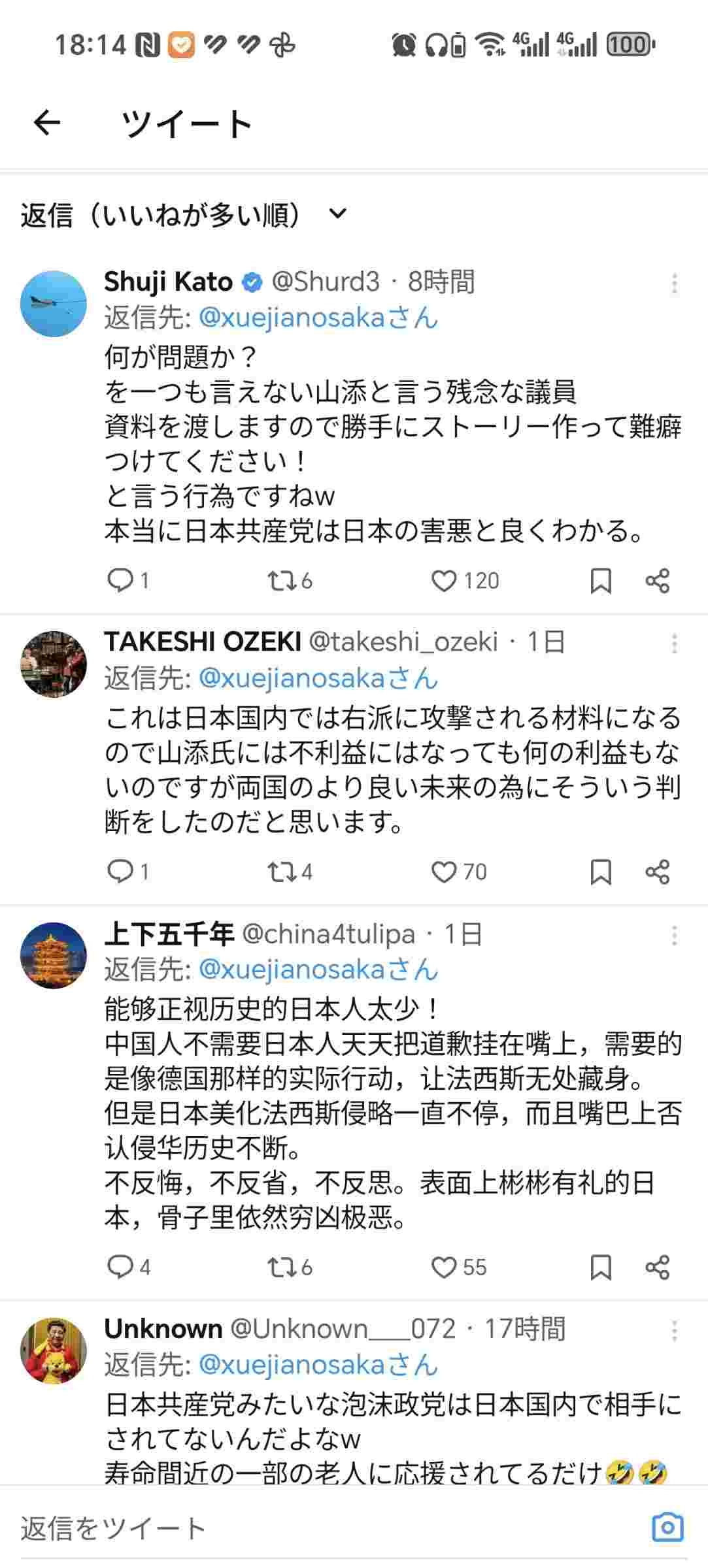Open the reply sort order dropdown
The image size is (708, 1568).
(x=338, y=214)
